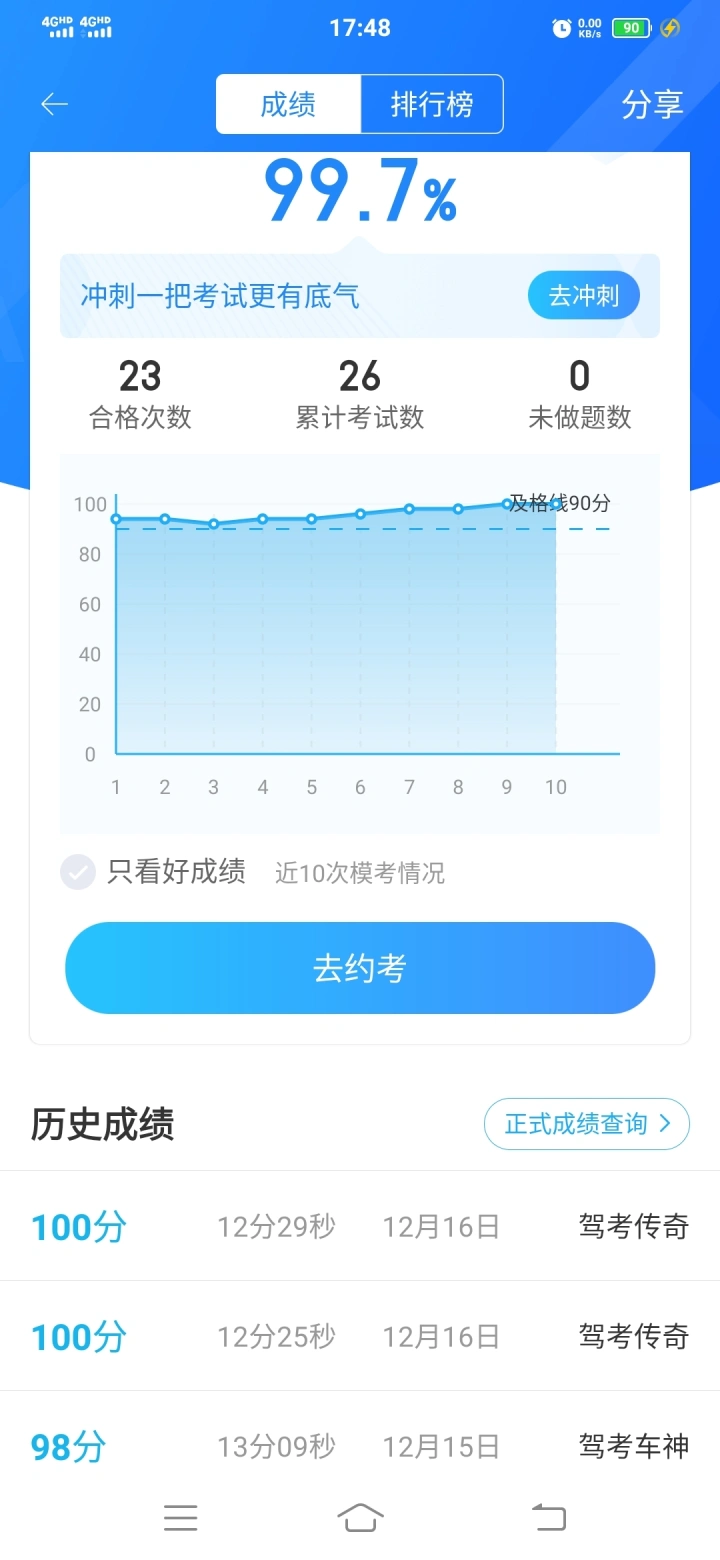Open 正式成绩查询
This screenshot has height=1560, width=720.
pyautogui.click(x=587, y=1124)
